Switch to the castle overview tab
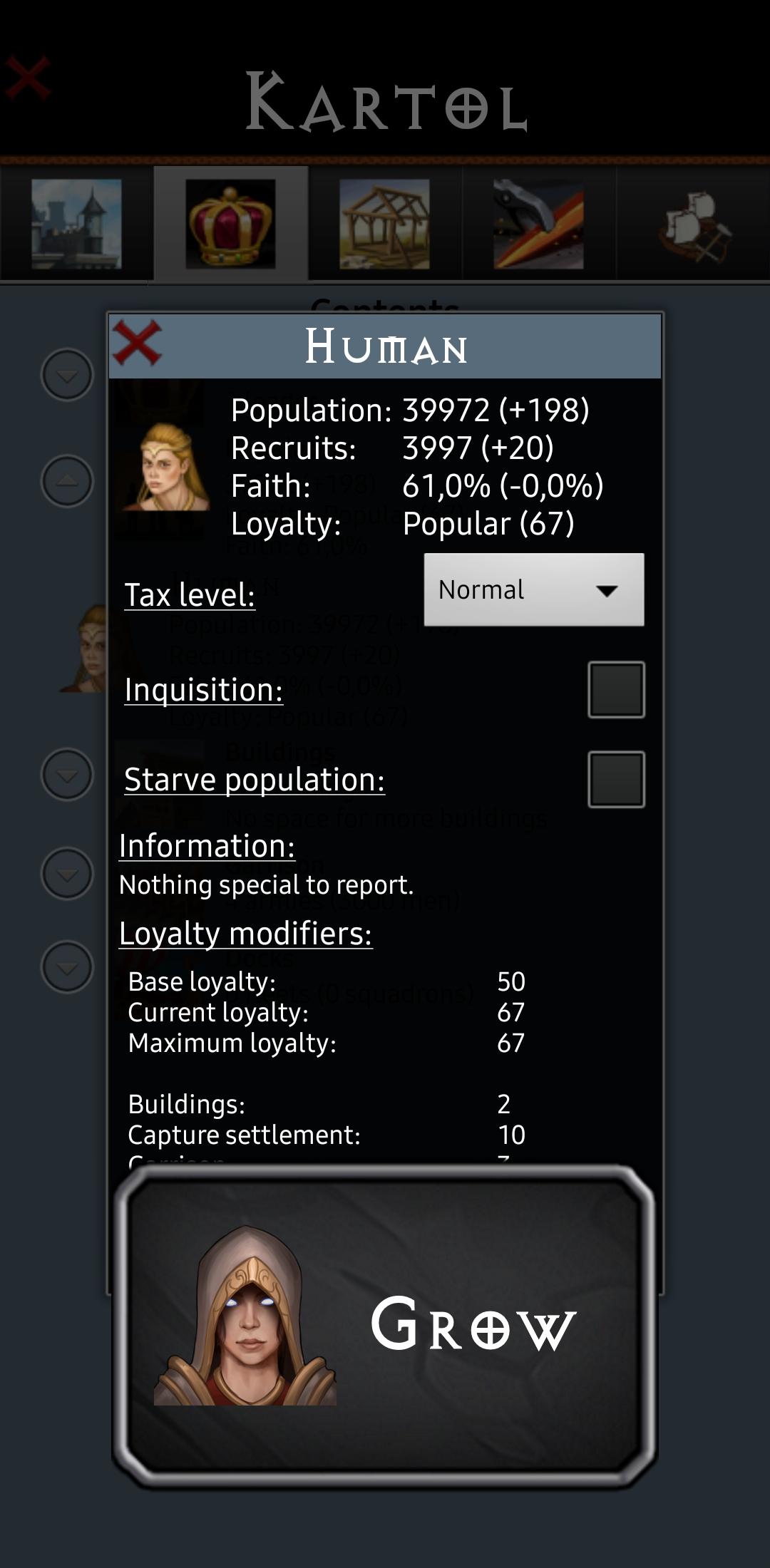The width and height of the screenshot is (770, 1568). point(76,224)
